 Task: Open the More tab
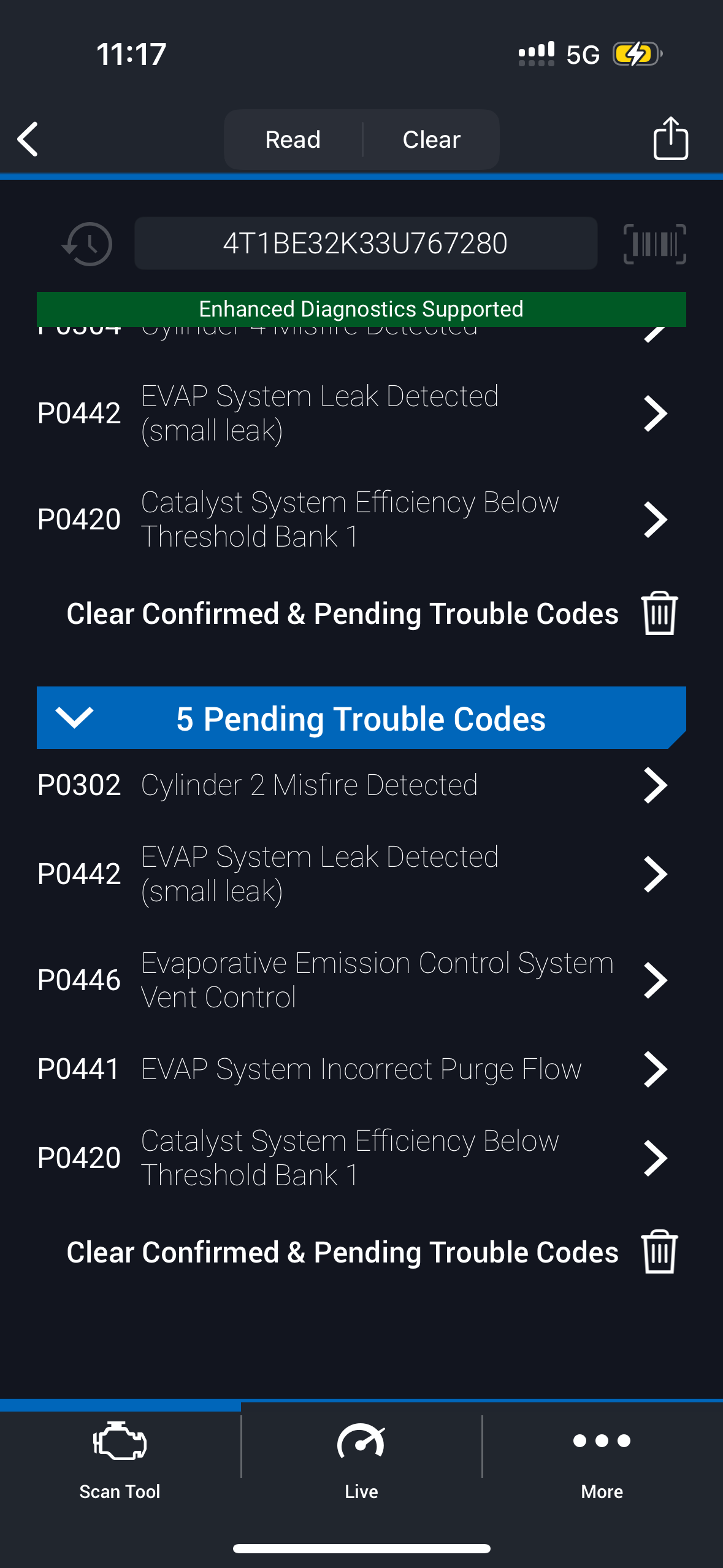coord(602,1460)
